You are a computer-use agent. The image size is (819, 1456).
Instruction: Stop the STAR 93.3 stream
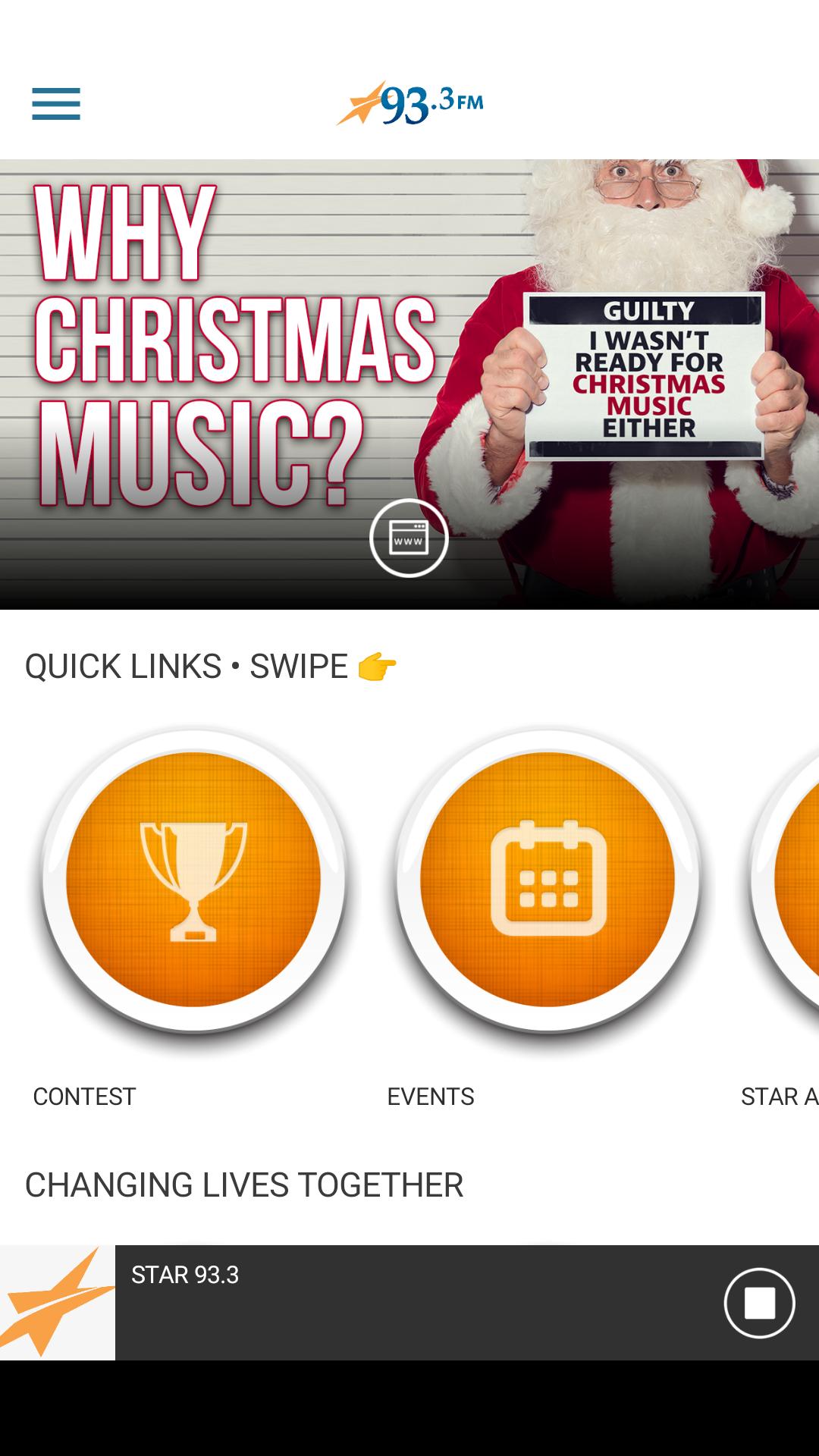pyautogui.click(x=759, y=1303)
